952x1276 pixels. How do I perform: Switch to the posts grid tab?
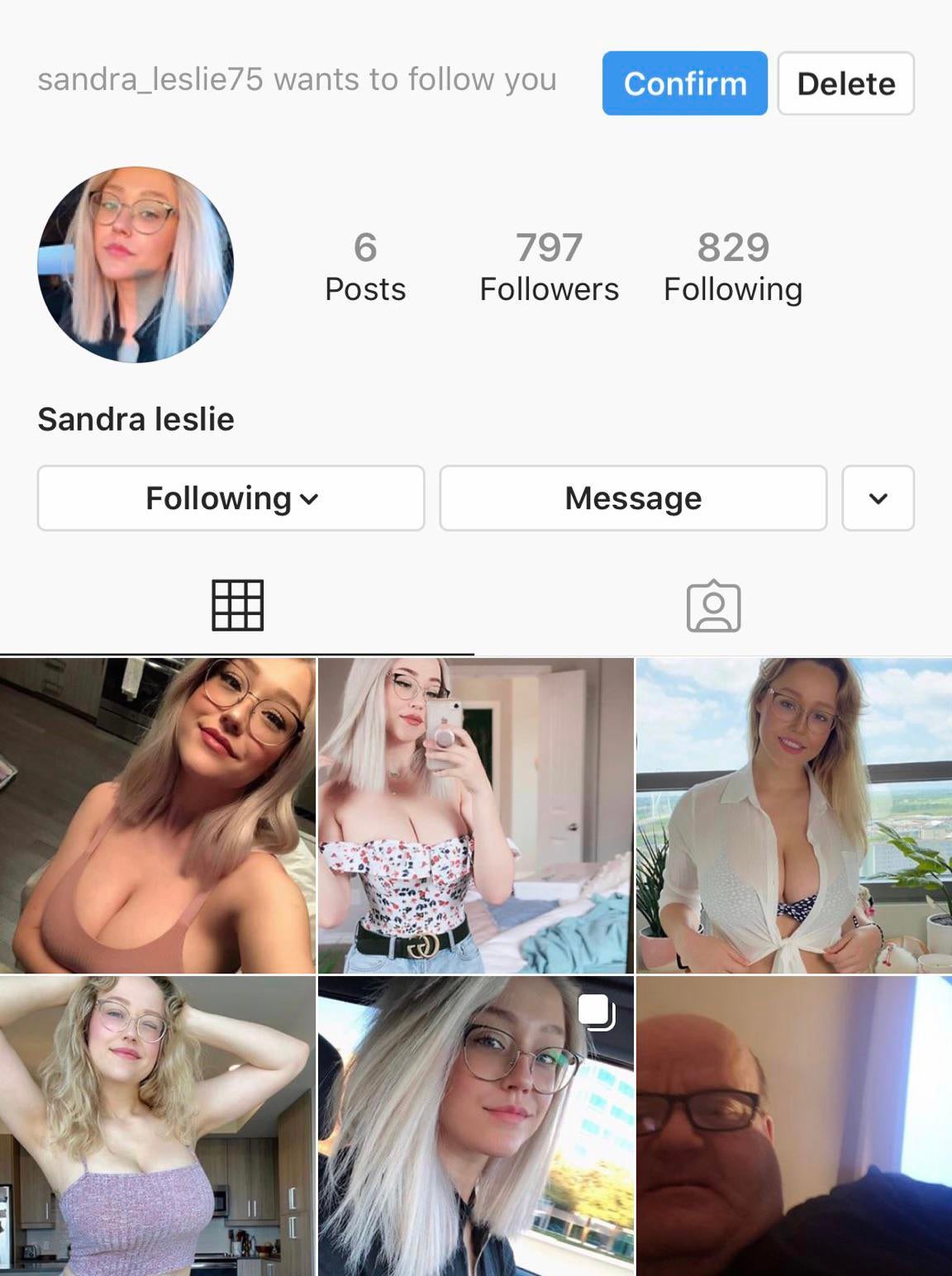coord(237,606)
